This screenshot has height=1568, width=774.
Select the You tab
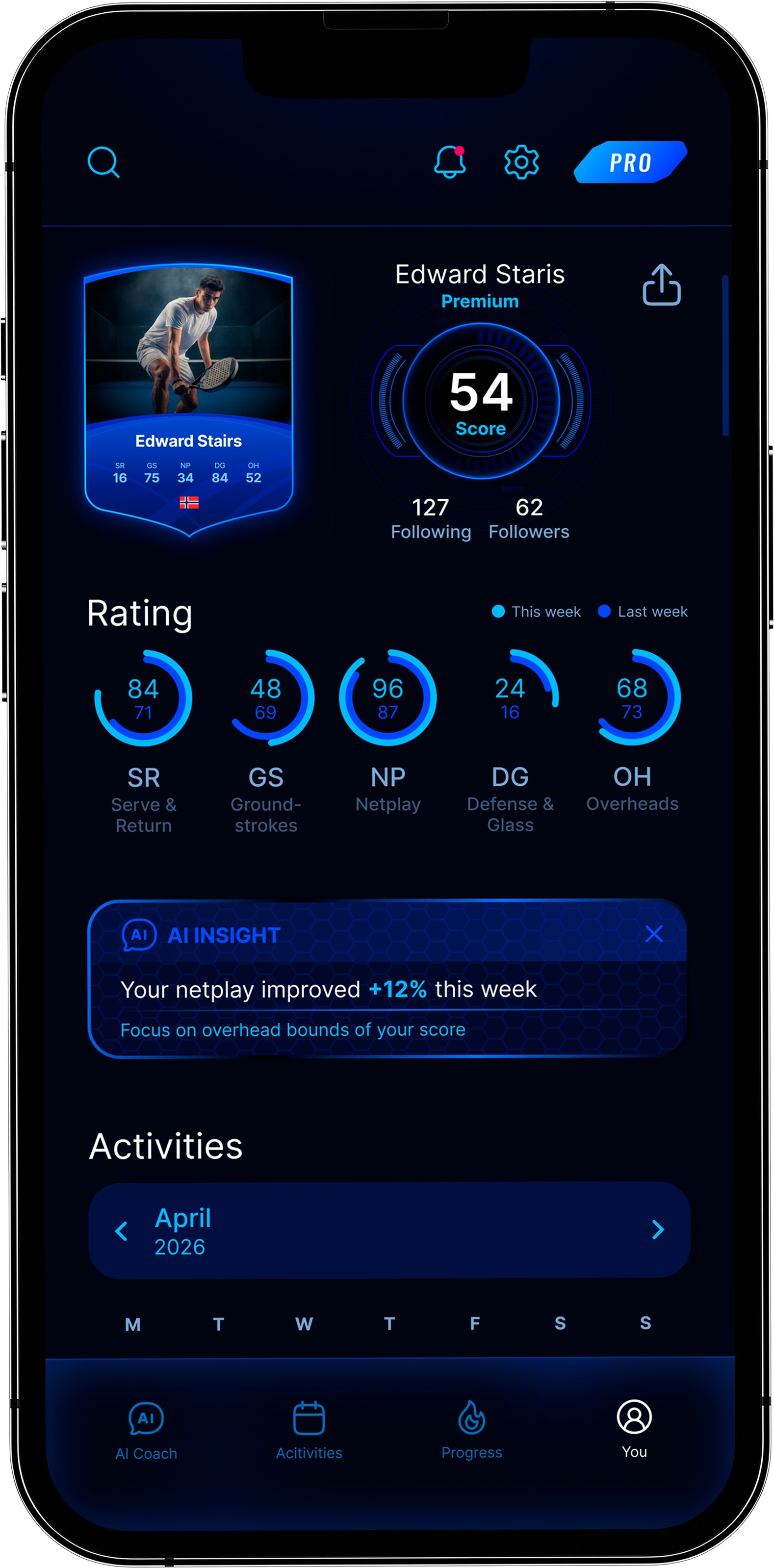point(634,1429)
